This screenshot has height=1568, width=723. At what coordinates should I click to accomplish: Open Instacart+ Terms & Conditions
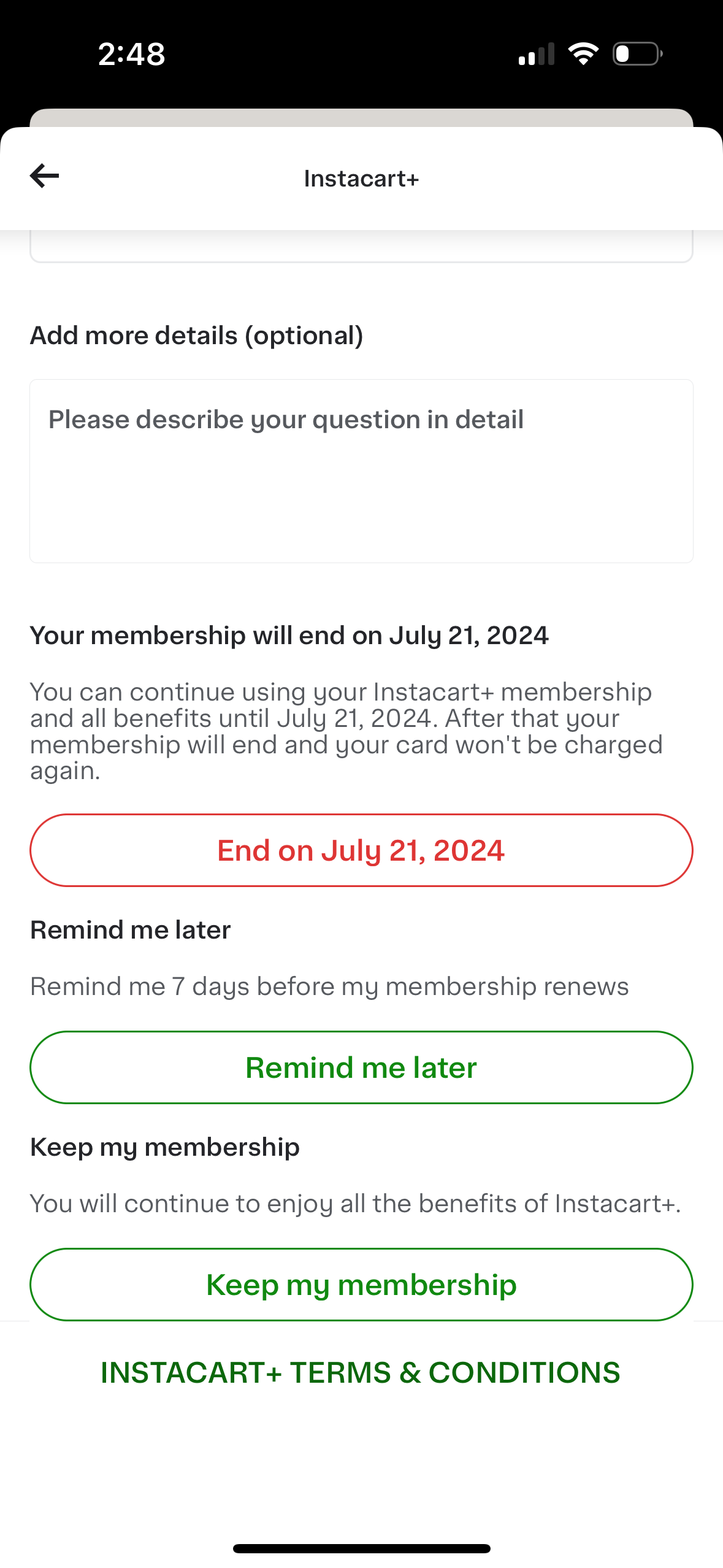(x=361, y=1372)
